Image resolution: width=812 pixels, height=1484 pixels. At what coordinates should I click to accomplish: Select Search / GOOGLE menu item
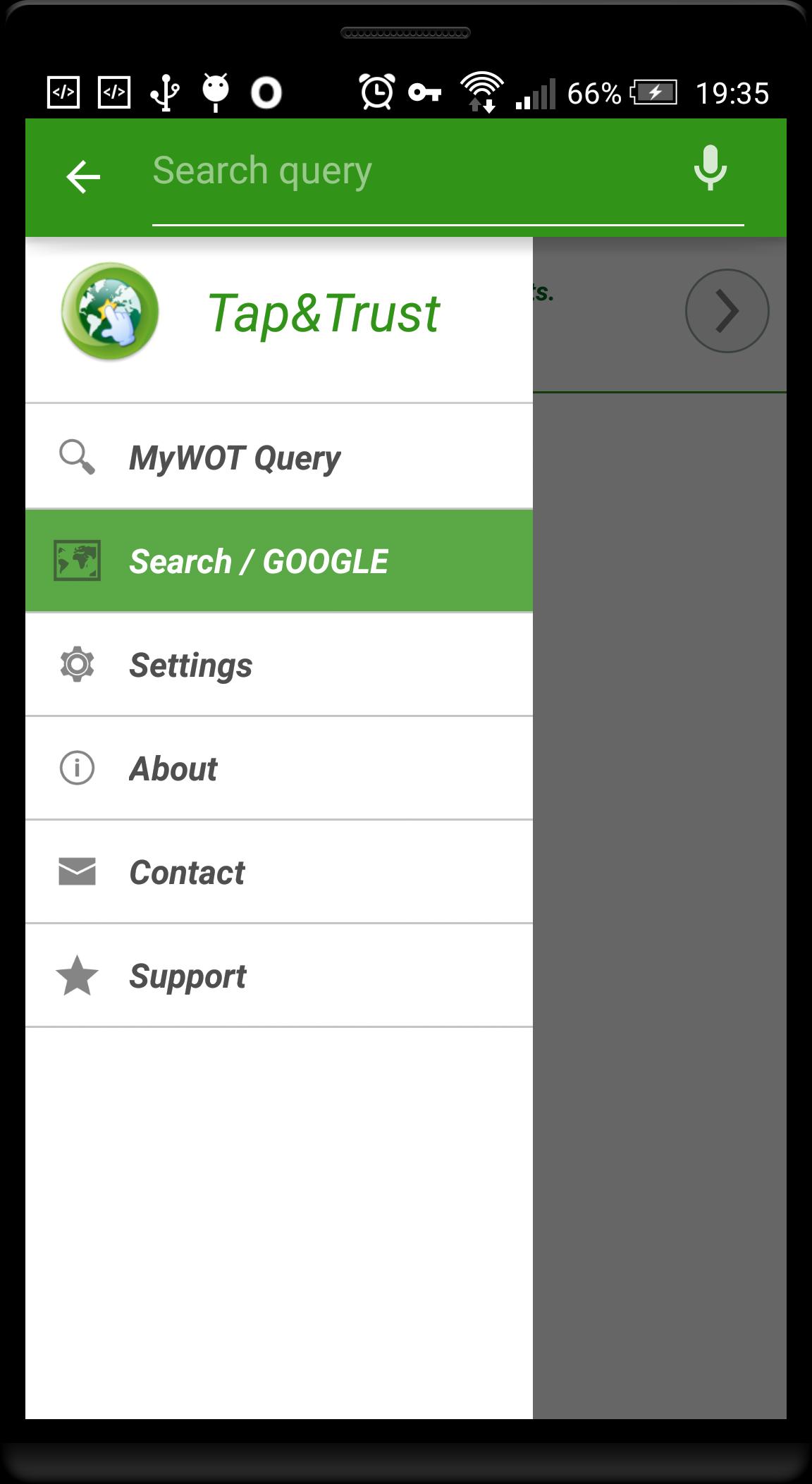point(278,561)
